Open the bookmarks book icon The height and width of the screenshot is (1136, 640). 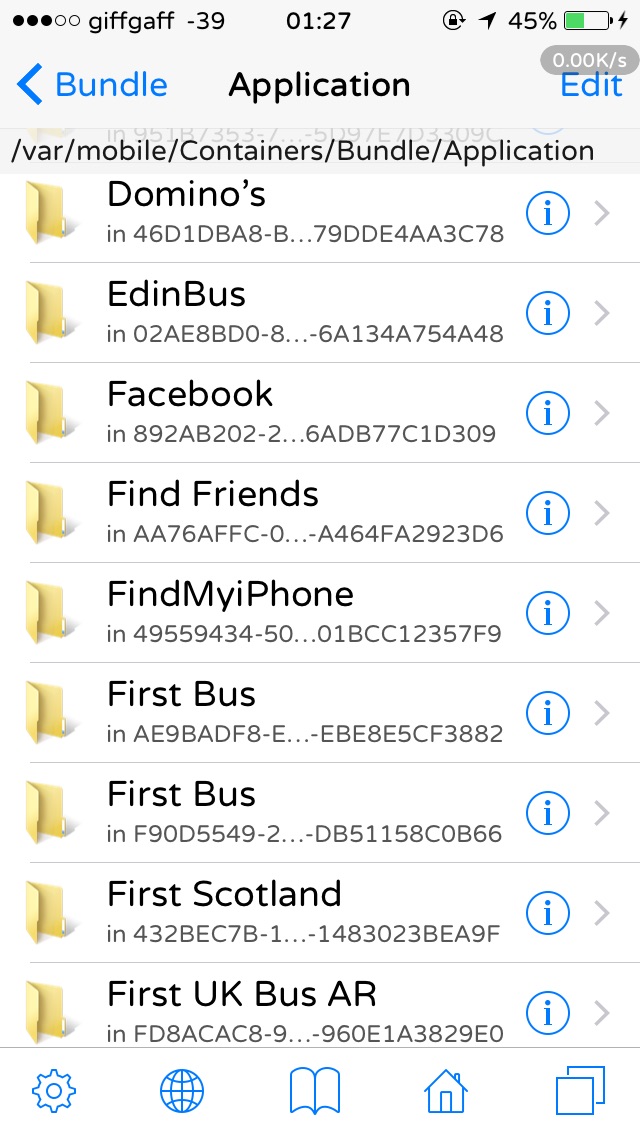click(315, 1091)
